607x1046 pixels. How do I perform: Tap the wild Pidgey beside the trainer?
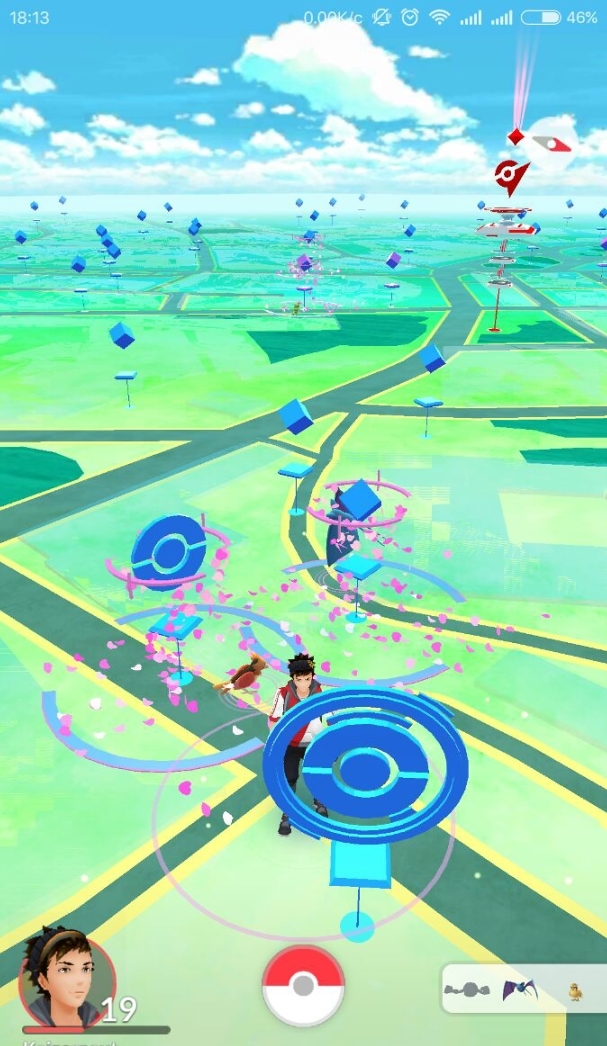click(245, 674)
